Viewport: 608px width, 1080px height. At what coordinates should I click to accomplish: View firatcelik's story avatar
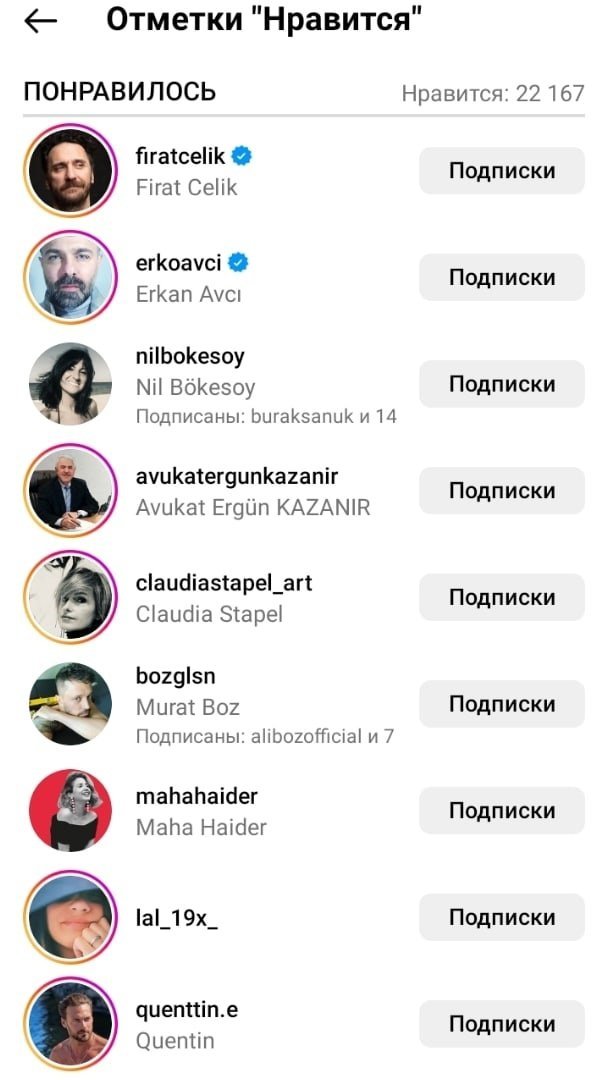pyautogui.click(x=70, y=171)
